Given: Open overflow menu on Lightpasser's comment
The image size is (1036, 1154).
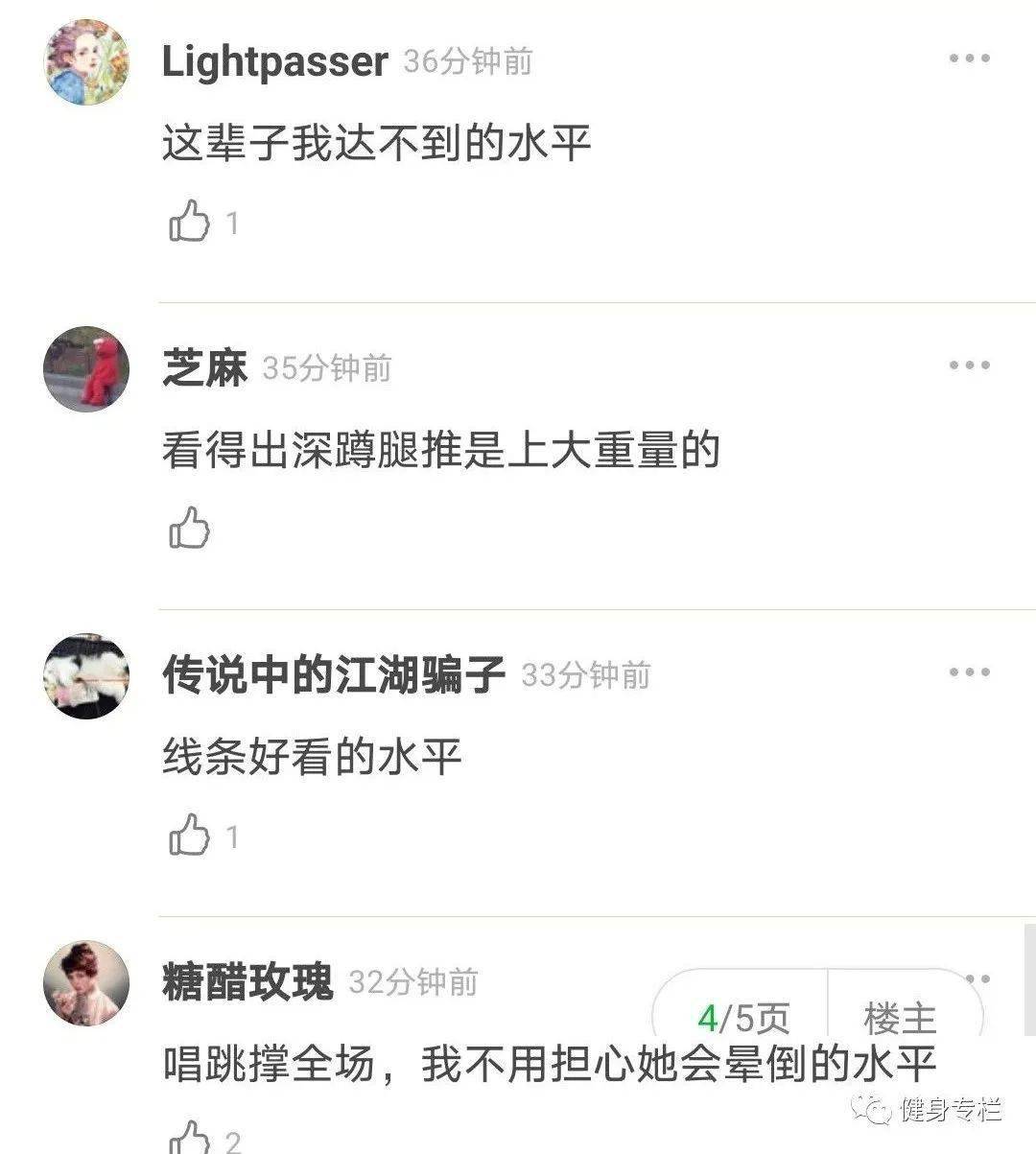Looking at the screenshot, I should 969,59.
